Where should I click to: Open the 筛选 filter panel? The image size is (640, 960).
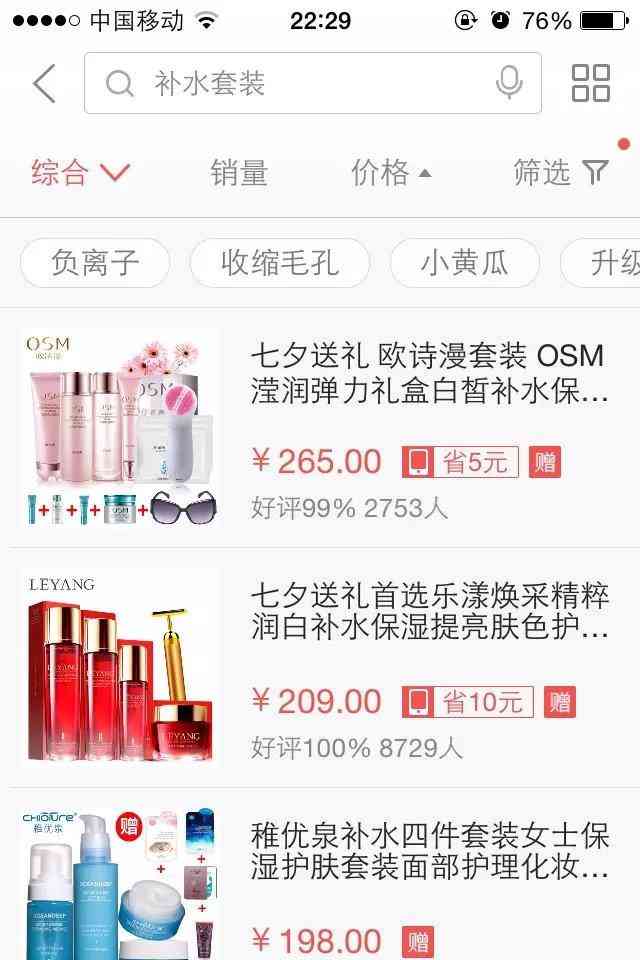coord(560,173)
